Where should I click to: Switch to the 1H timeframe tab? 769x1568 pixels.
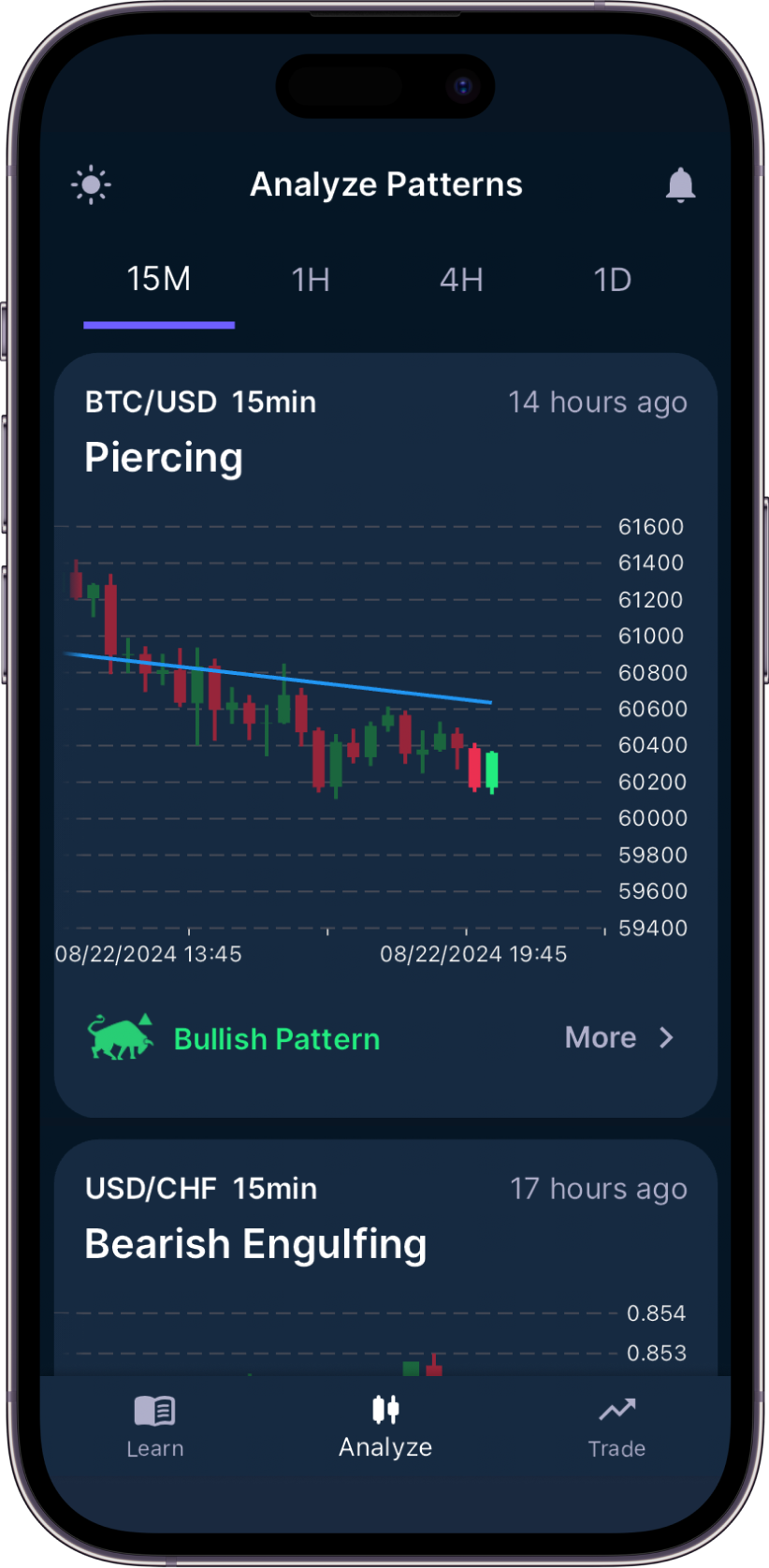pos(311,280)
